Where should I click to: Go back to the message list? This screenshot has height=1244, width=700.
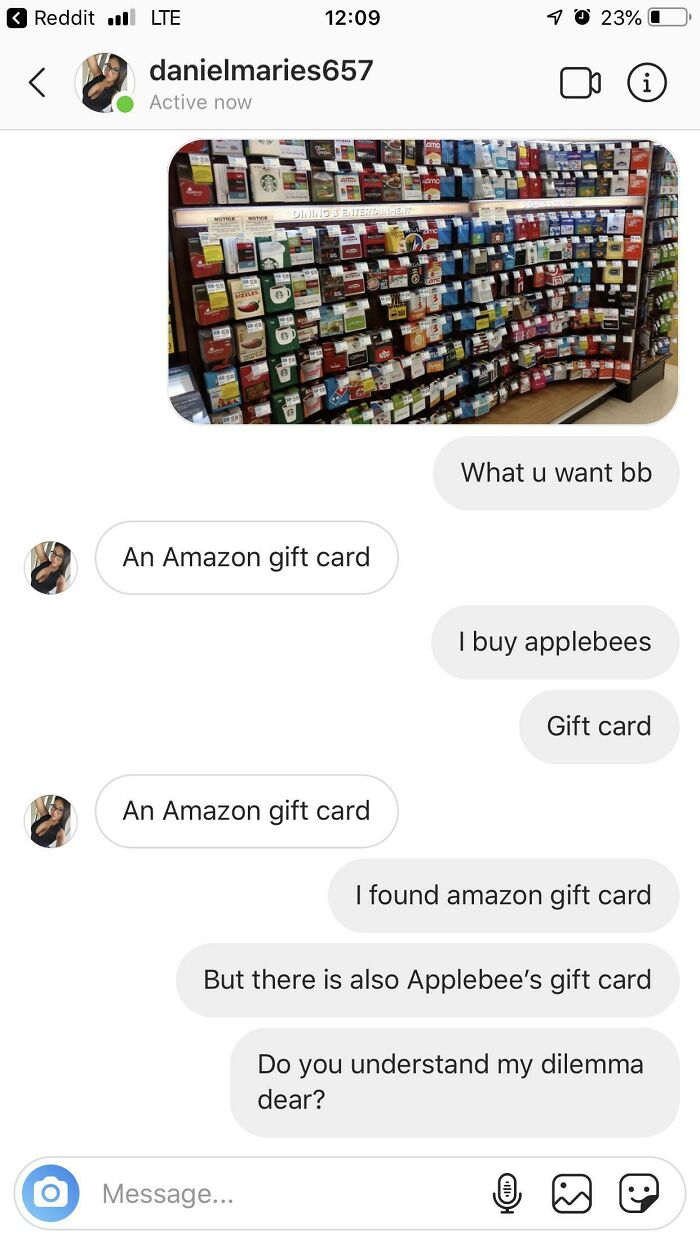coord(37,83)
